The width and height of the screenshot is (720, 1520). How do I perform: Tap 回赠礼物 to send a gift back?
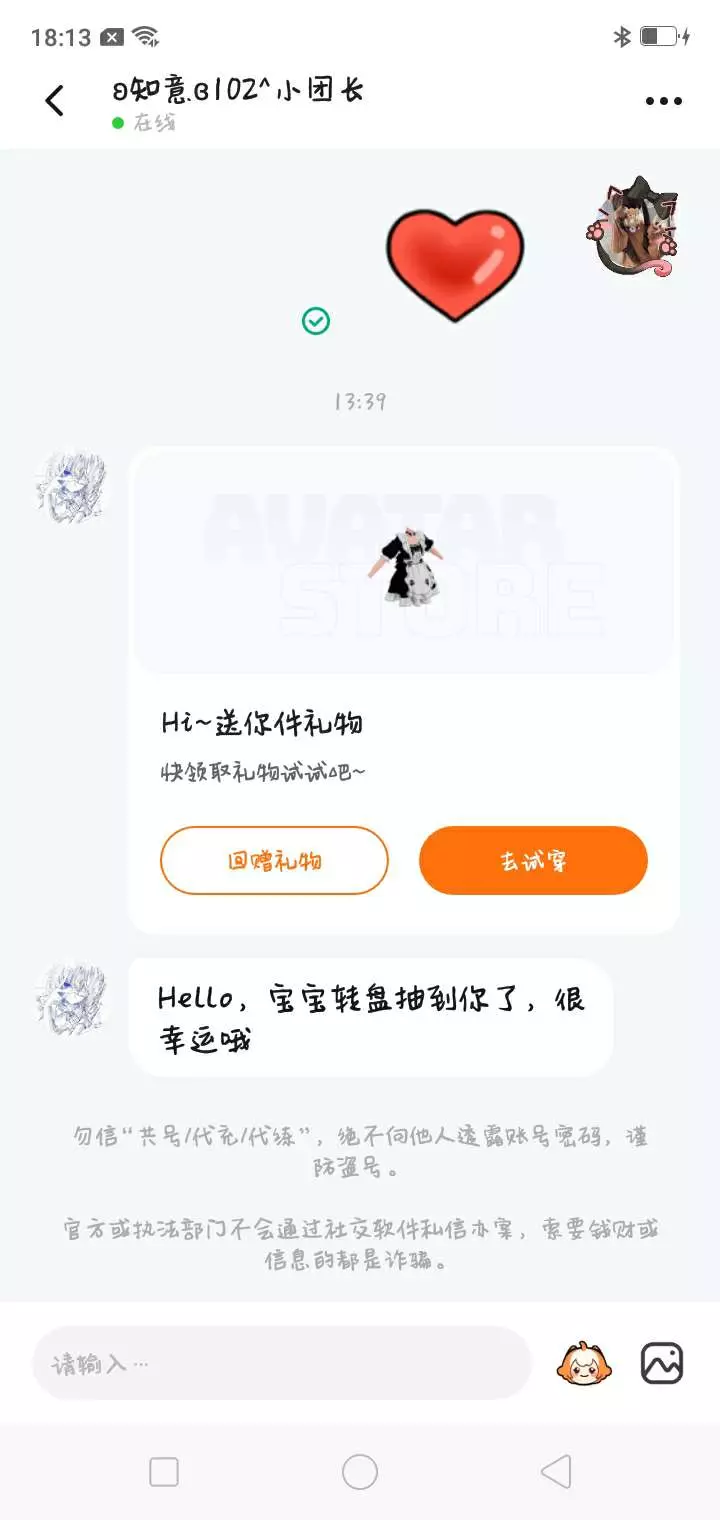274,860
